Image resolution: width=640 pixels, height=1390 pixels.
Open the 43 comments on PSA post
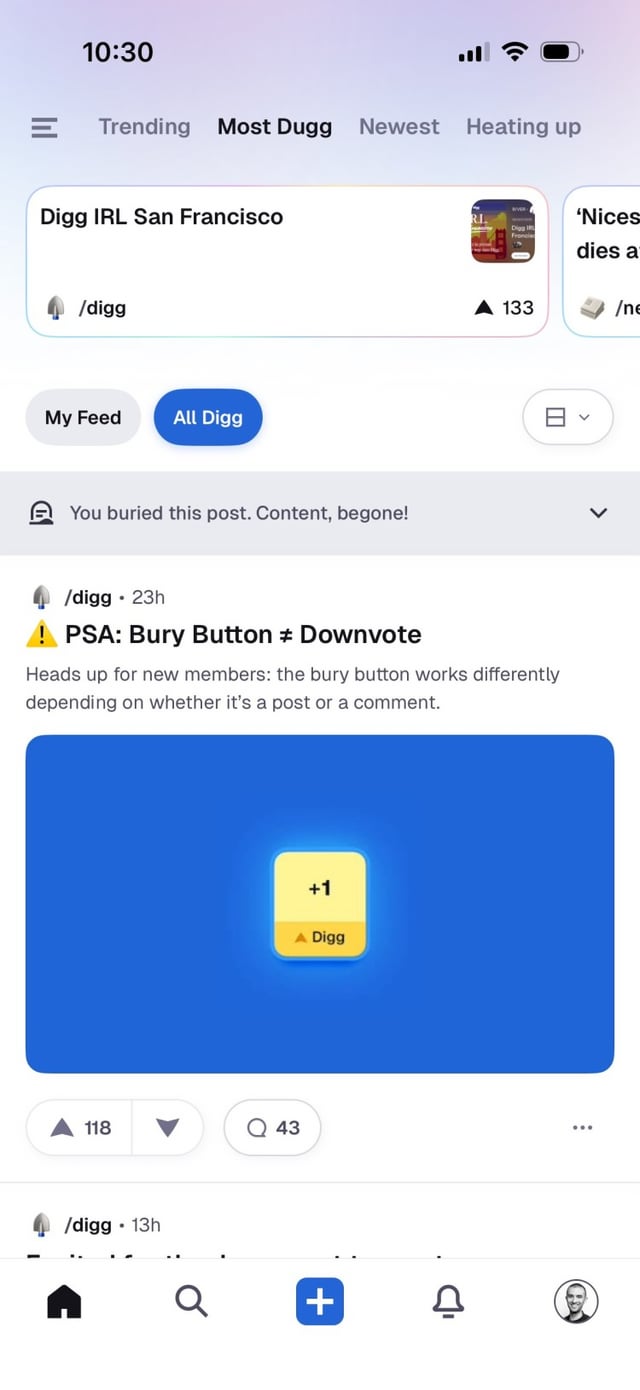[x=272, y=1128]
